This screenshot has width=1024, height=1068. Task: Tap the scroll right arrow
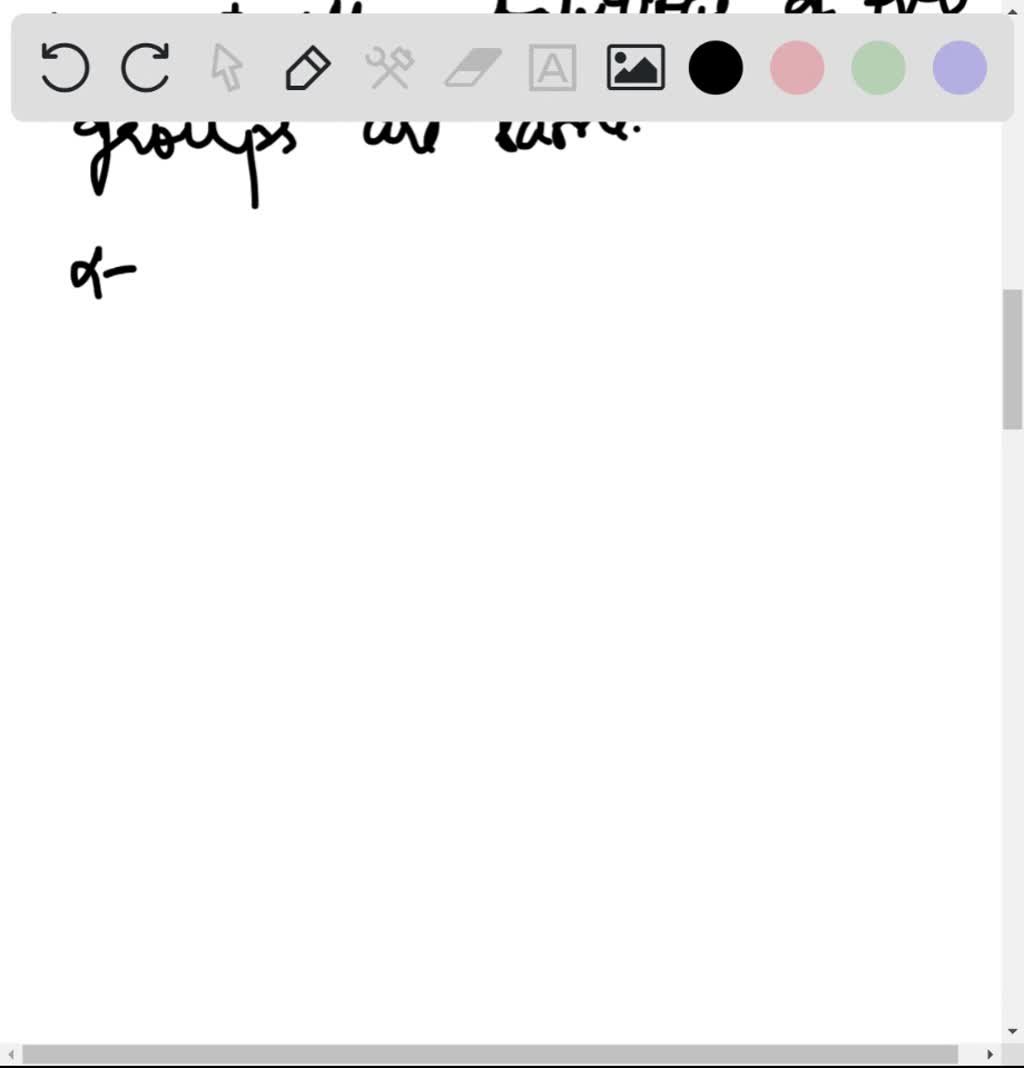tap(990, 1055)
